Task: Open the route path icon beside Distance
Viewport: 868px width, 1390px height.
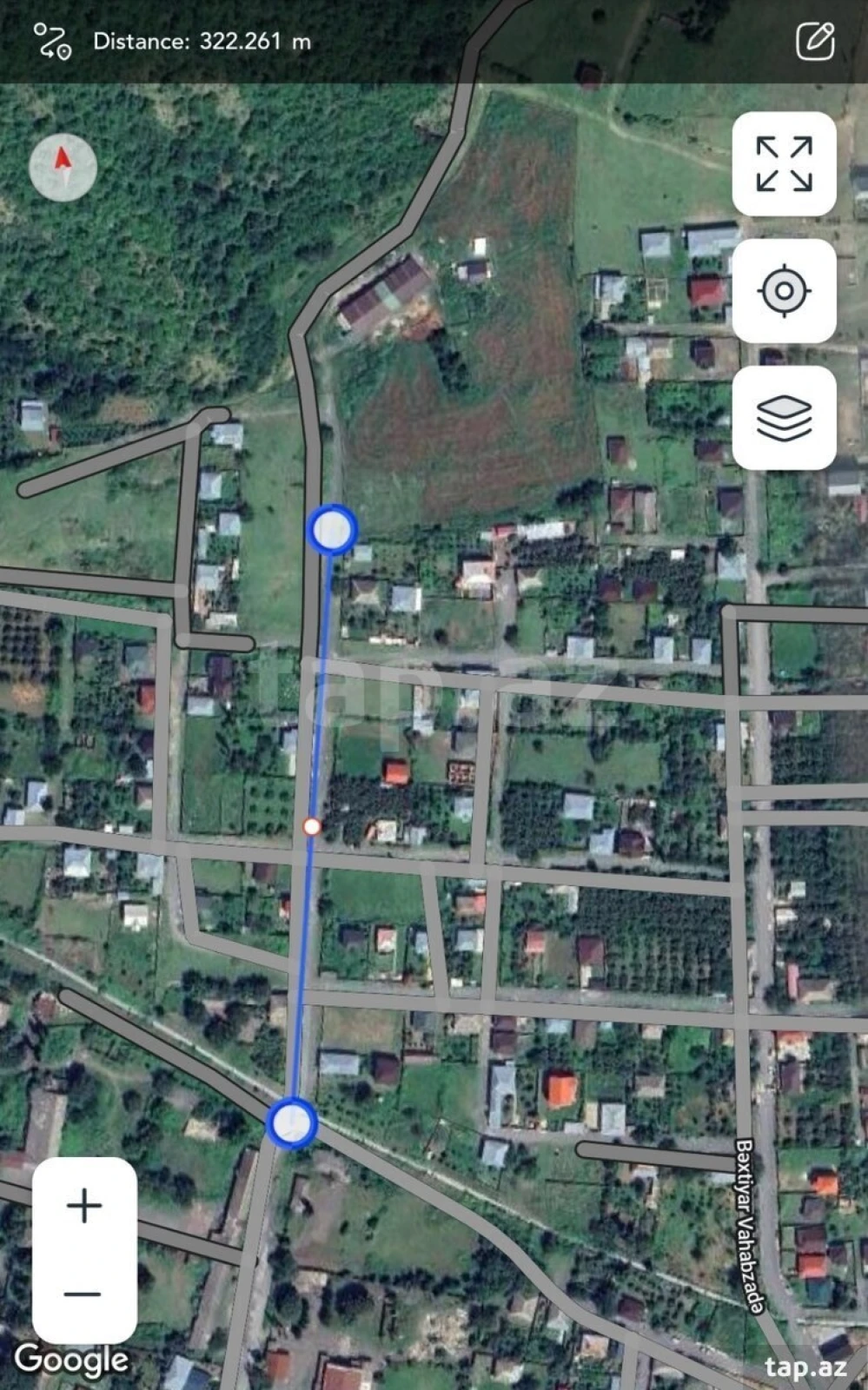Action: pos(52,41)
